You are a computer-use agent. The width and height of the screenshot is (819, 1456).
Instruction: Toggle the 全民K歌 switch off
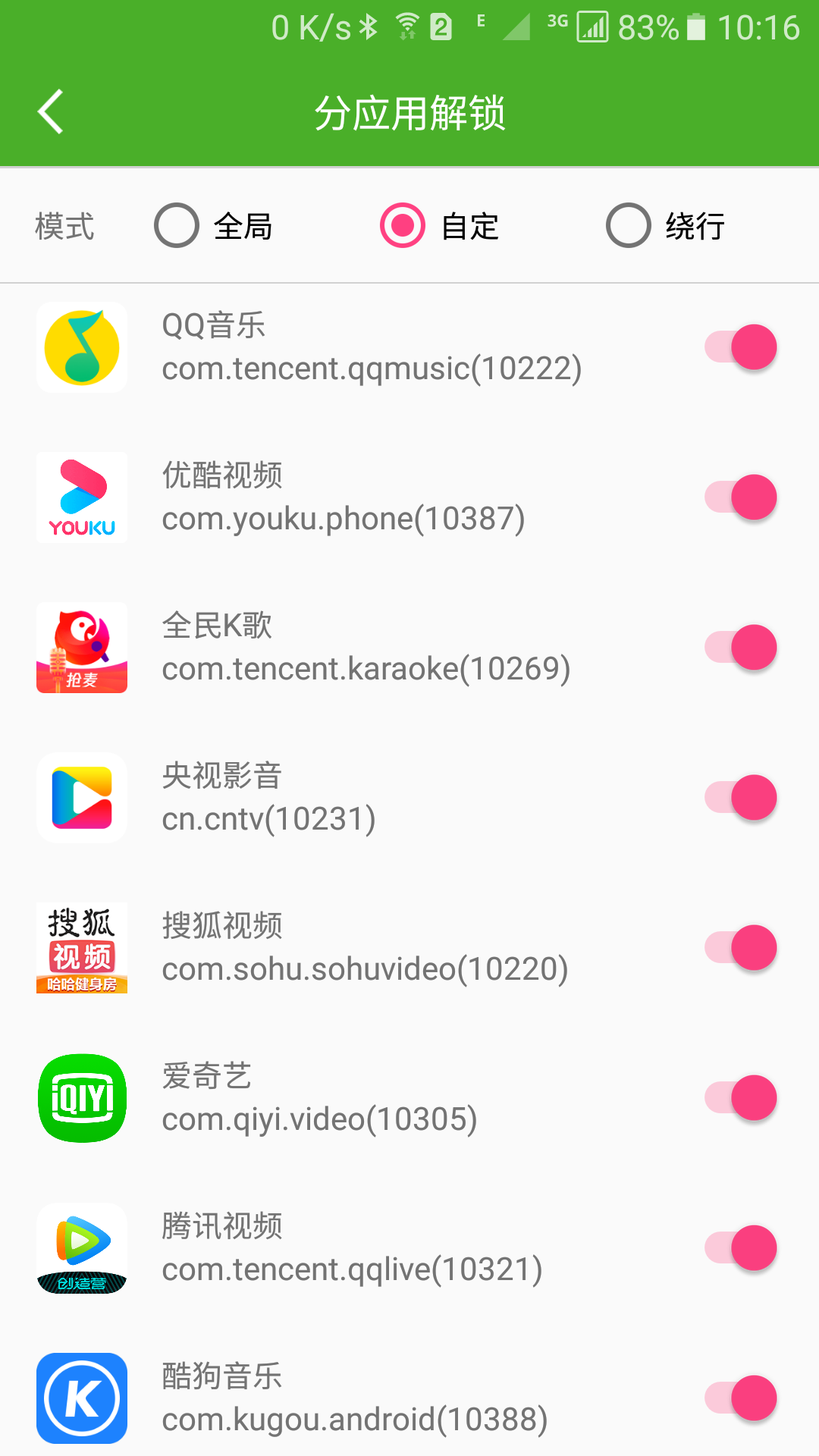736,647
